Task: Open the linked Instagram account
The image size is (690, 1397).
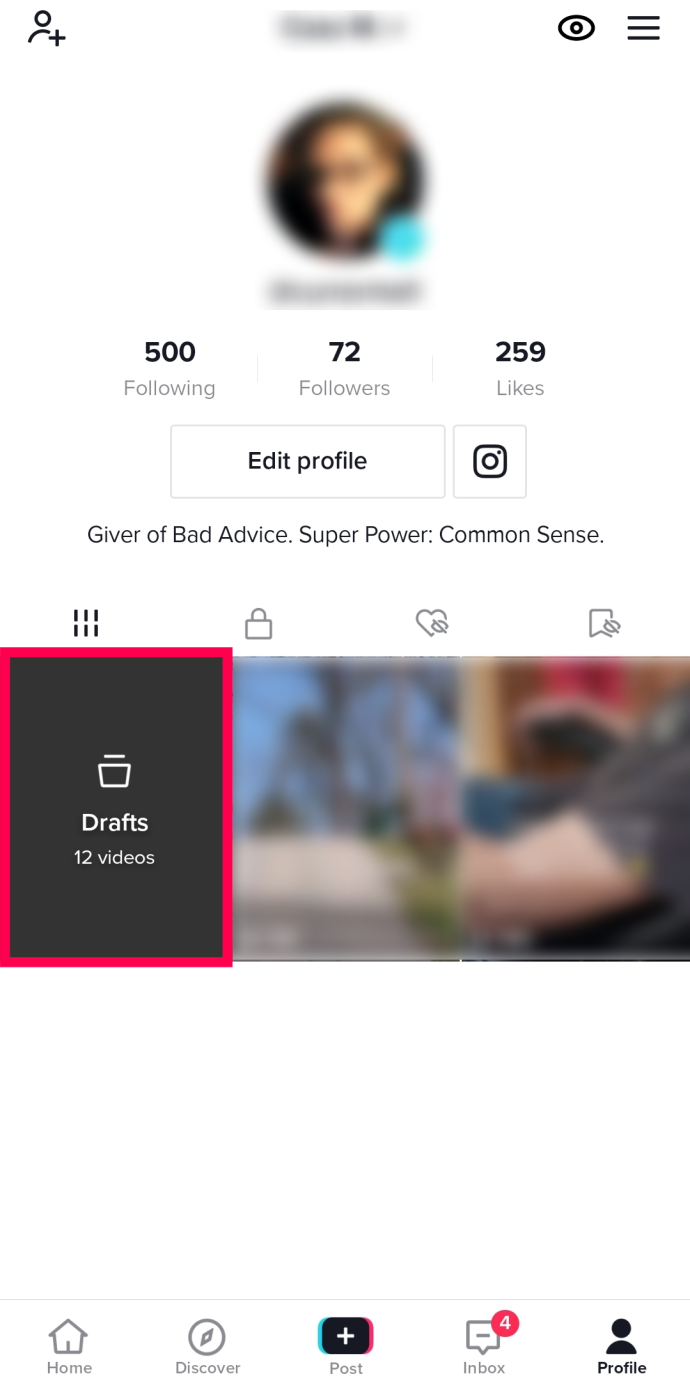Action: point(490,461)
